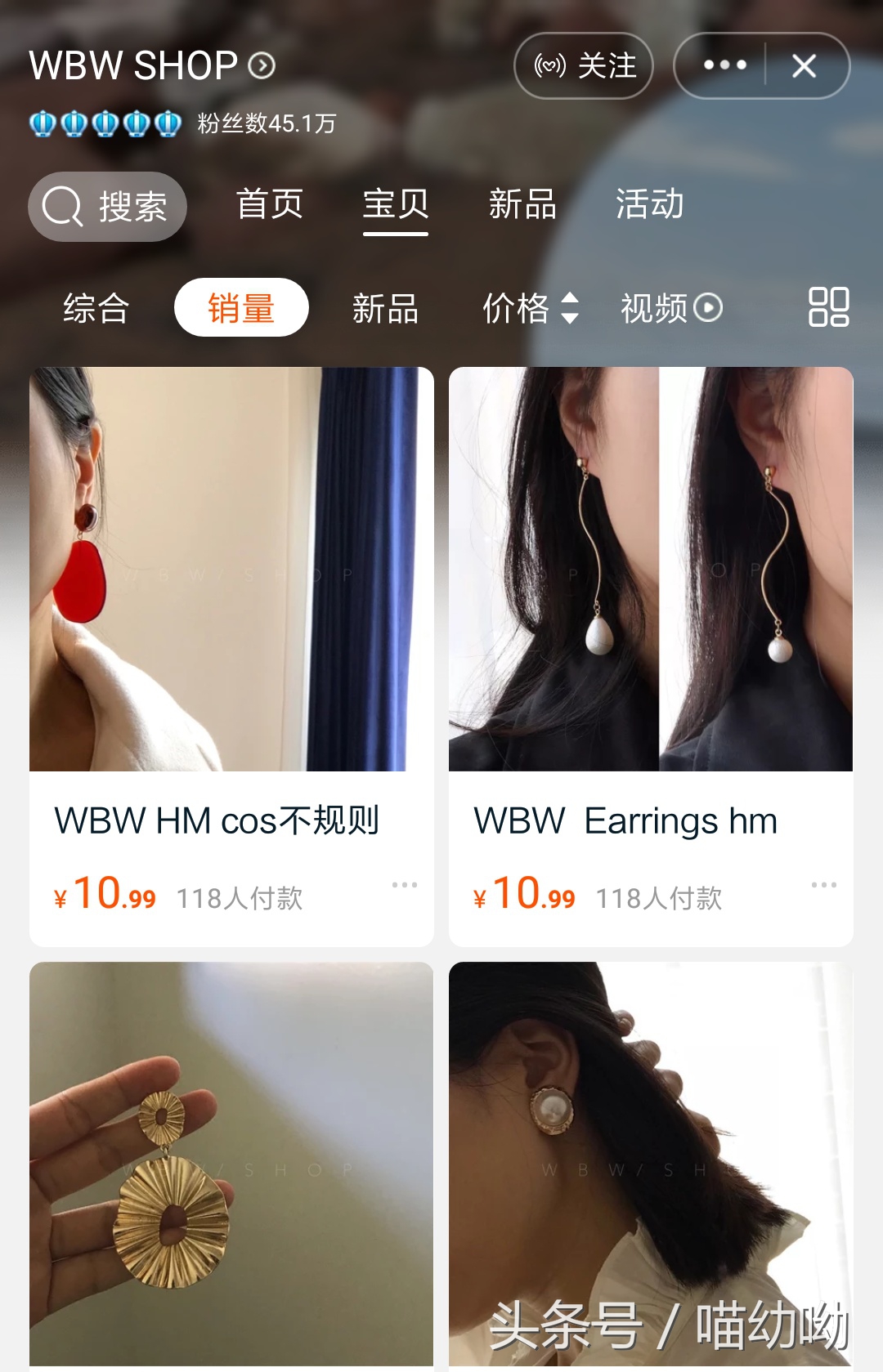Play the 视频 video filter icon

[x=708, y=308]
